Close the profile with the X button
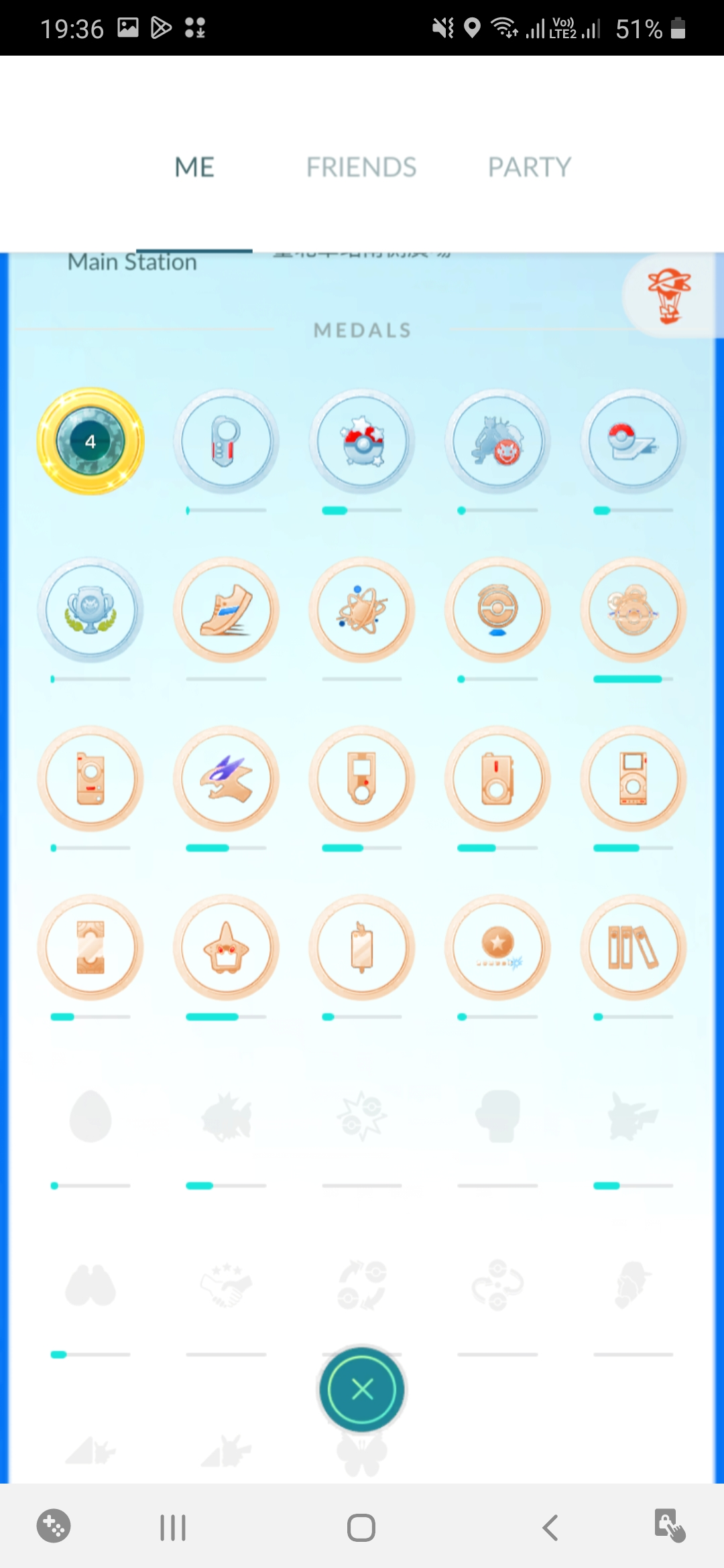This screenshot has height=1568, width=724. (x=362, y=1390)
